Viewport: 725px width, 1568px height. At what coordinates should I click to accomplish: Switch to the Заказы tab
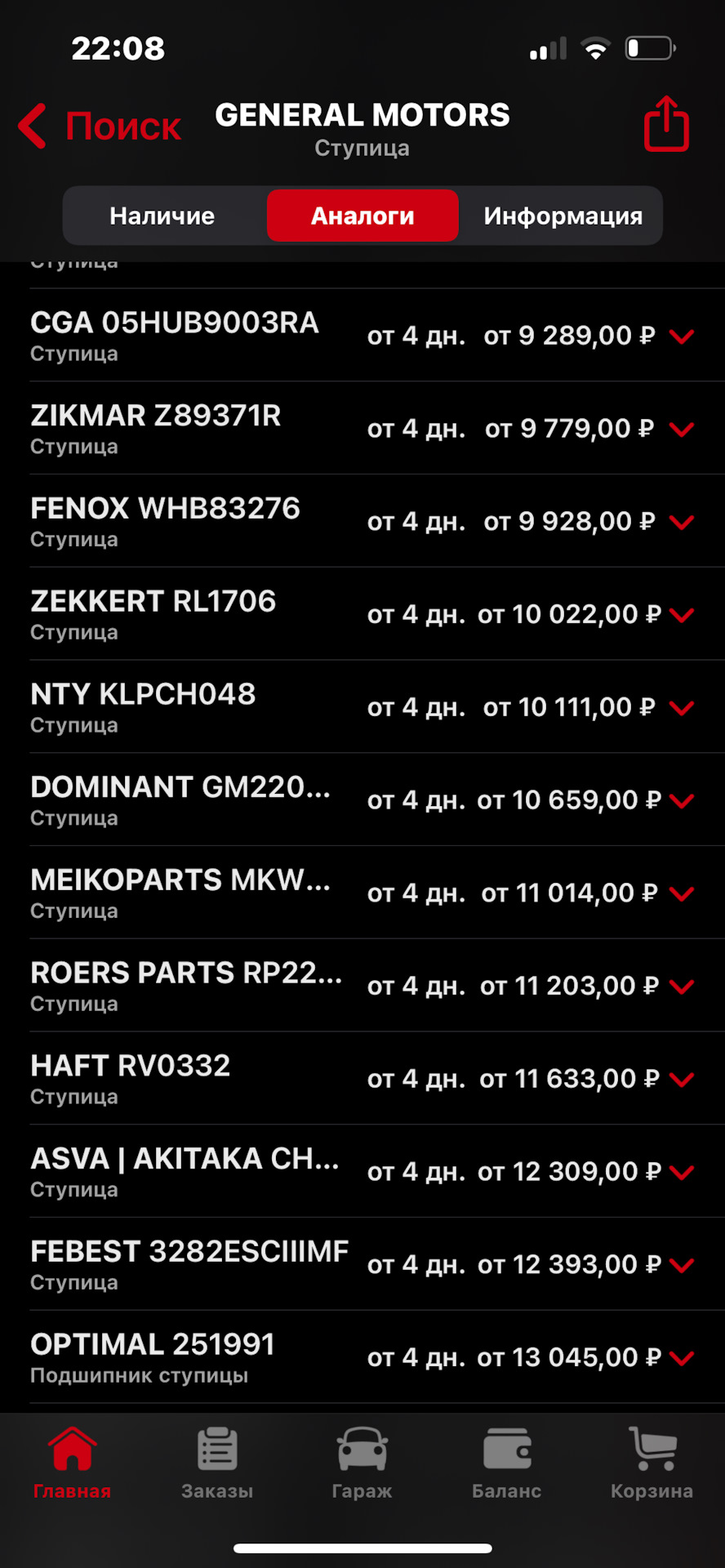pos(217,1463)
